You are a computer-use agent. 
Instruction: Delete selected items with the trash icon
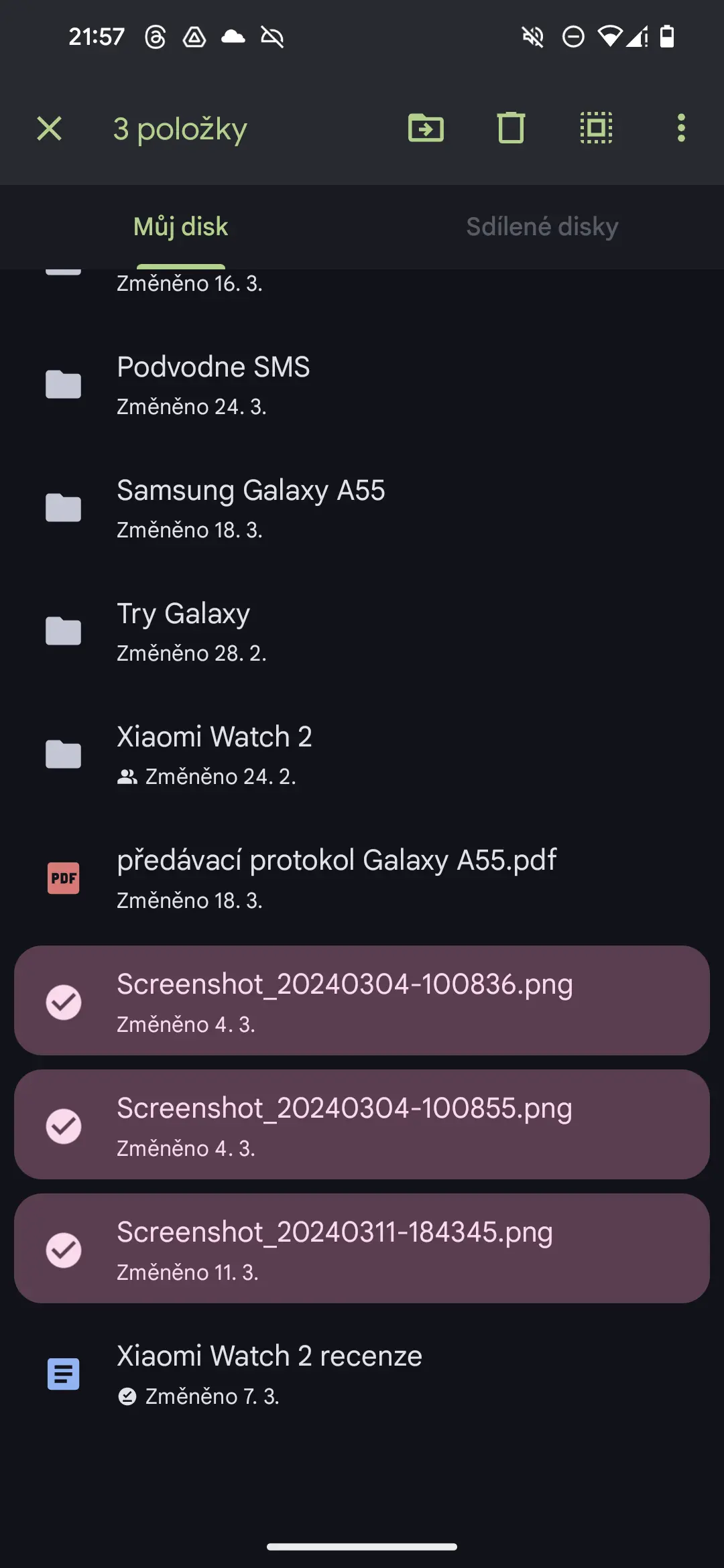[x=511, y=128]
